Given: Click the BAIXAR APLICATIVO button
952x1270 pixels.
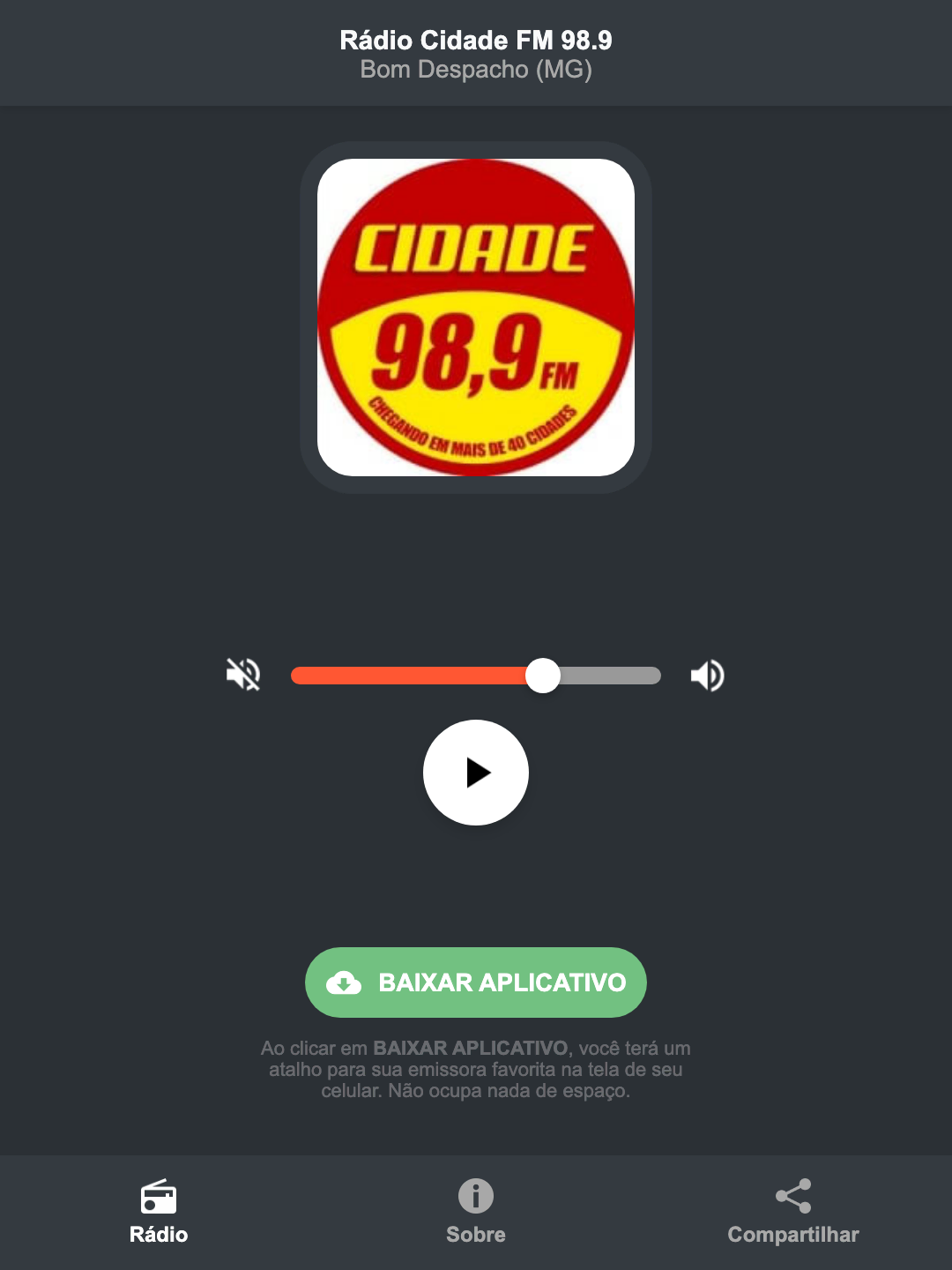Looking at the screenshot, I should (x=475, y=982).
